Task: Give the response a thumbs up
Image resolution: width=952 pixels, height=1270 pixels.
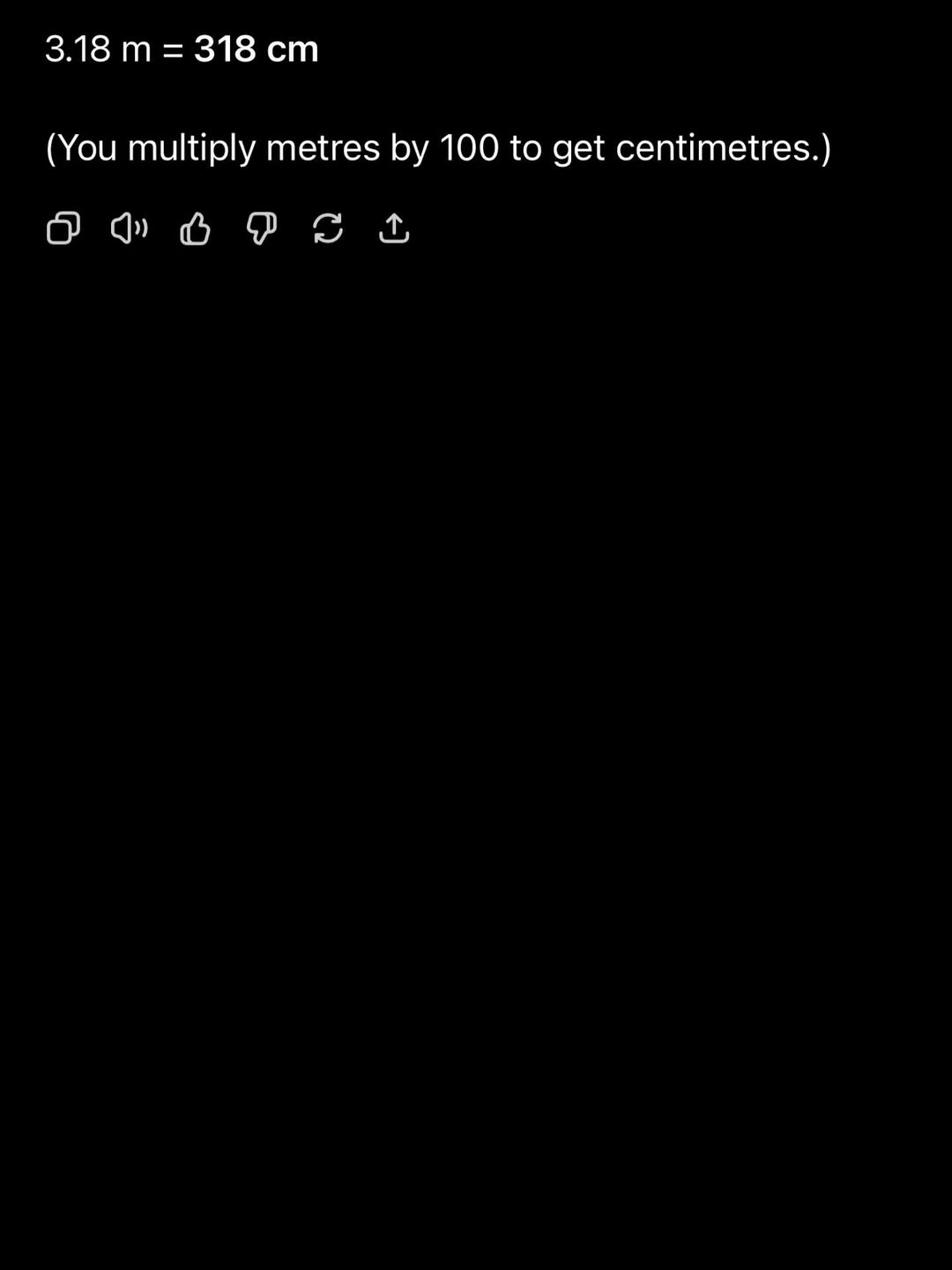Action: [195, 228]
